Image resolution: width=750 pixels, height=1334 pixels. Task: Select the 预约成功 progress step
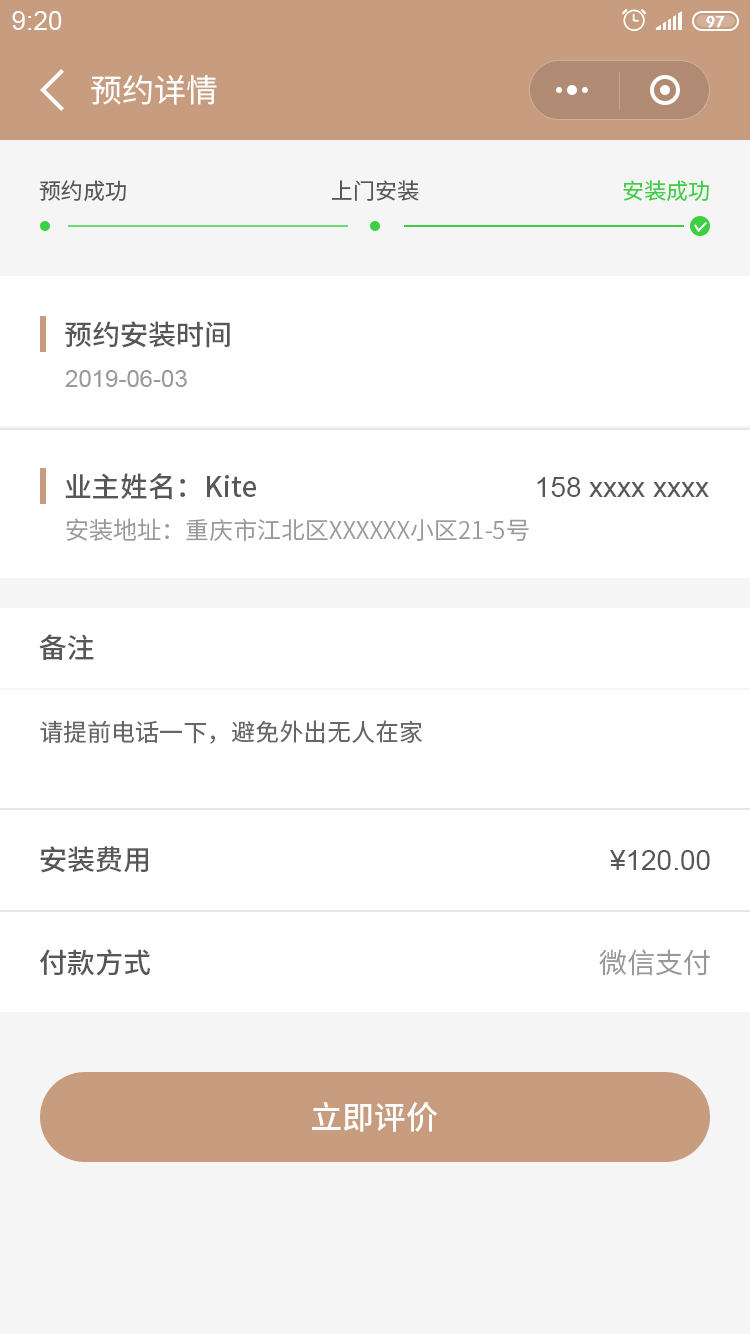point(82,191)
